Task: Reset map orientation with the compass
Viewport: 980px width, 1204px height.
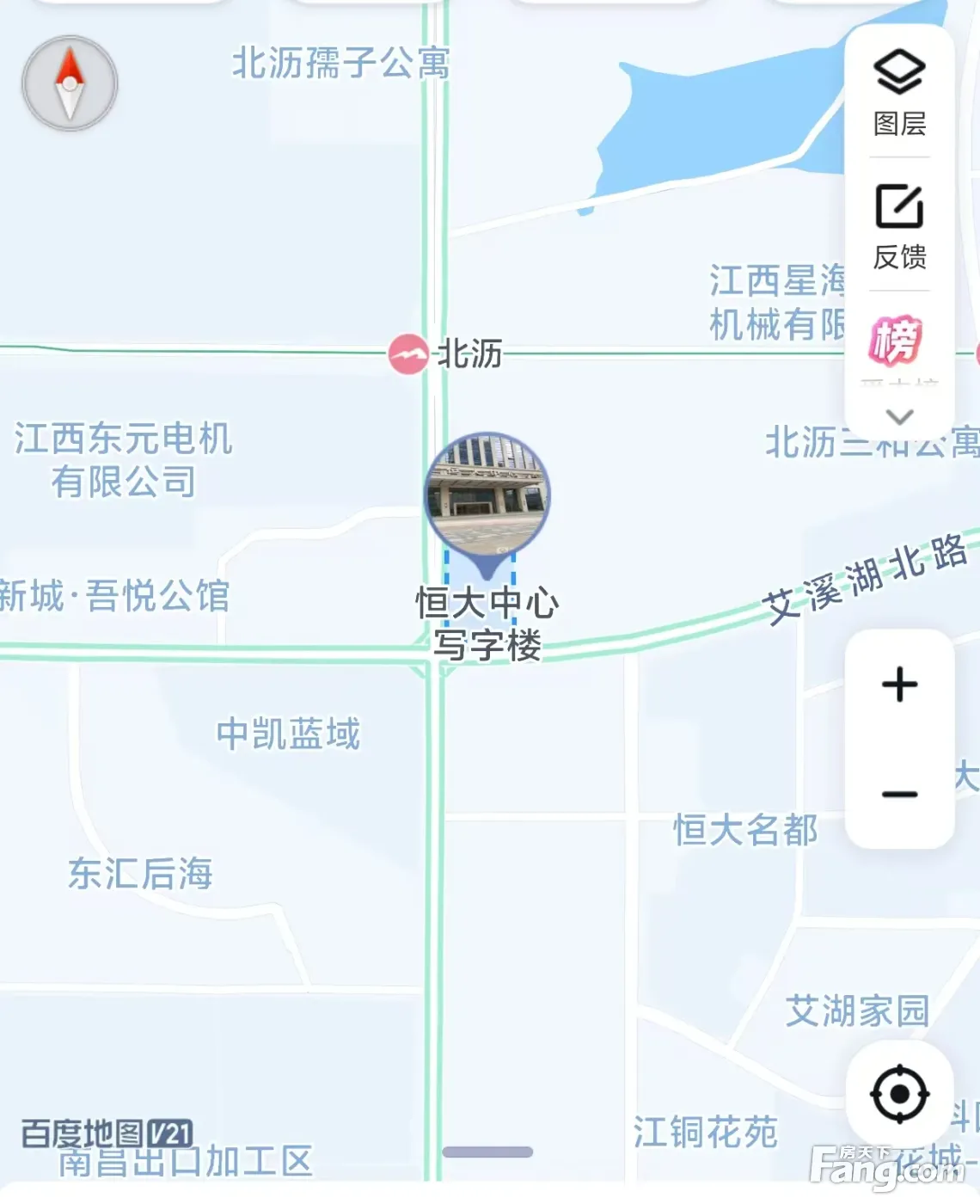Action: [70, 83]
